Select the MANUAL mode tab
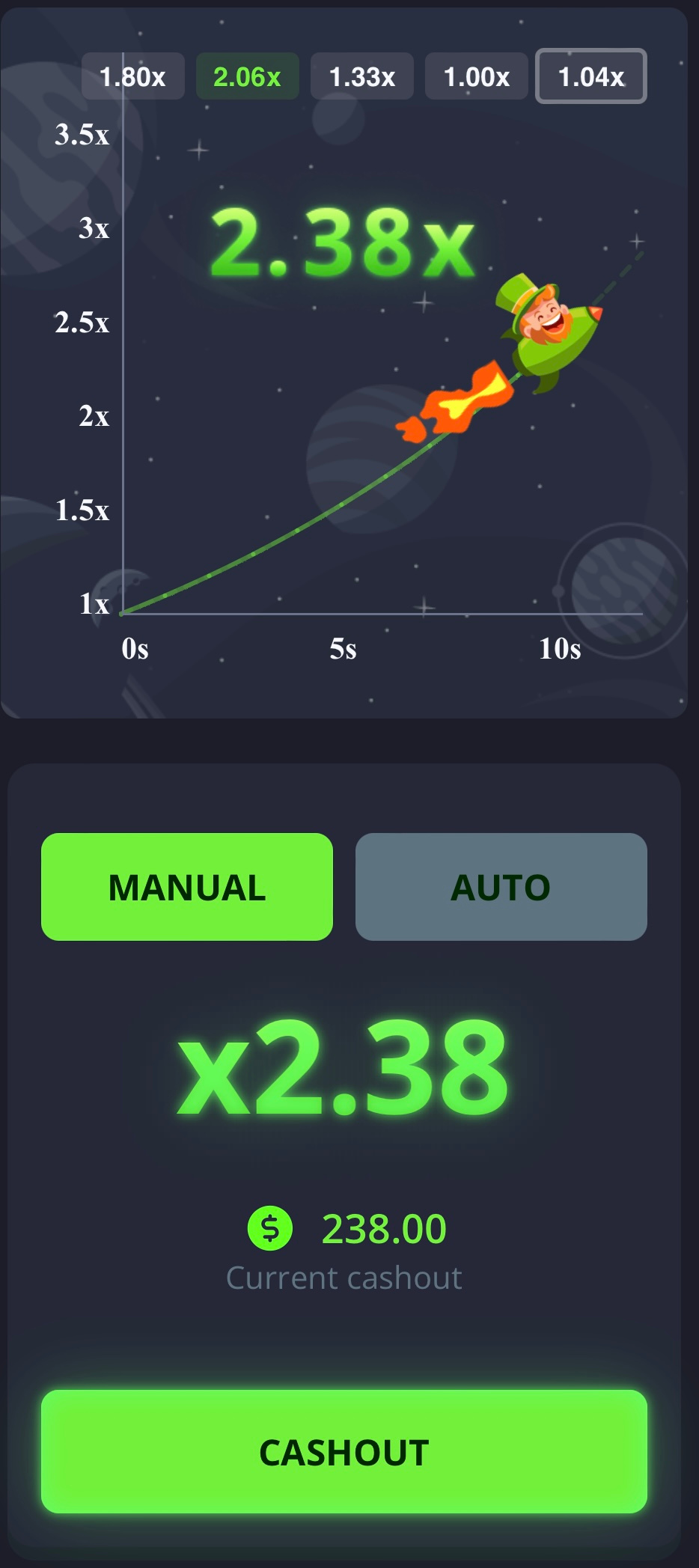Viewport: 699px width, 1568px height. 187,887
